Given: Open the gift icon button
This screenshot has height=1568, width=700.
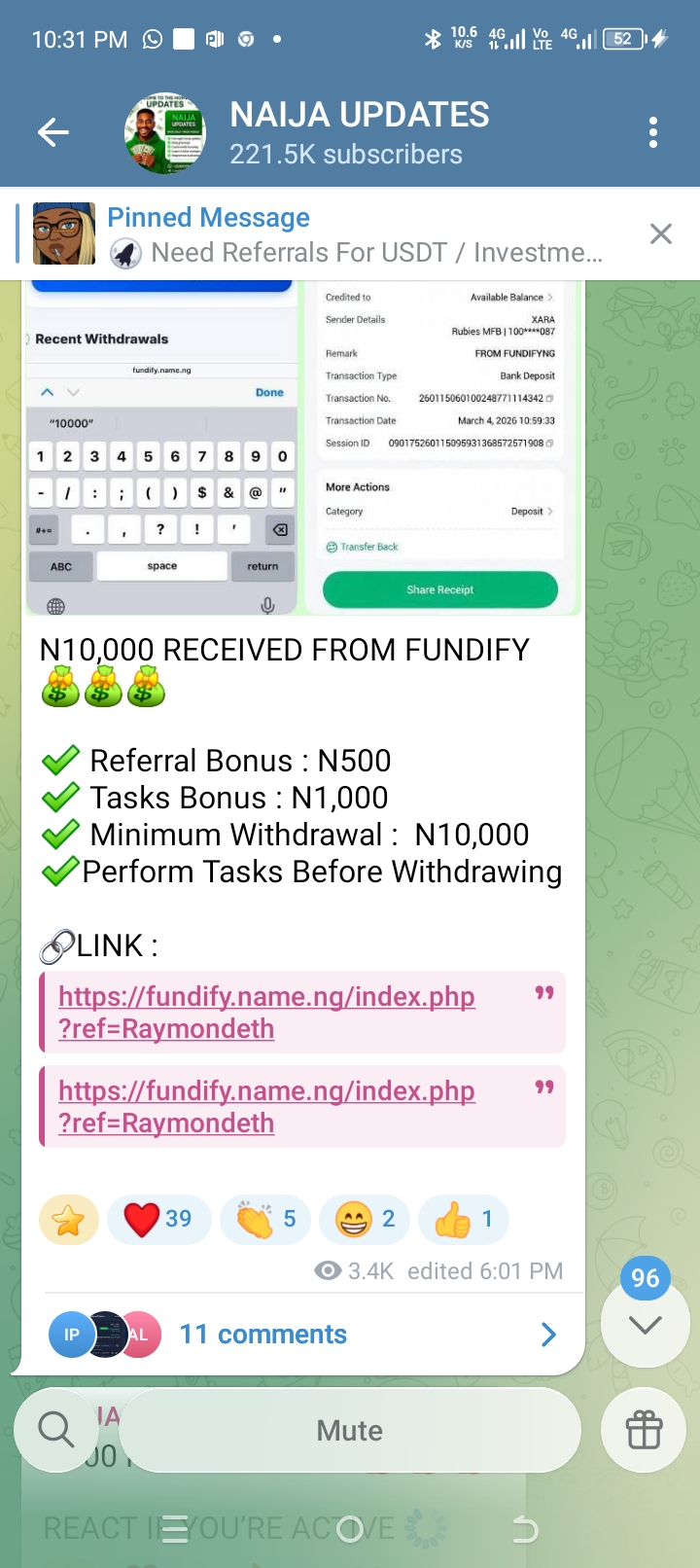Looking at the screenshot, I should click(x=645, y=1430).
